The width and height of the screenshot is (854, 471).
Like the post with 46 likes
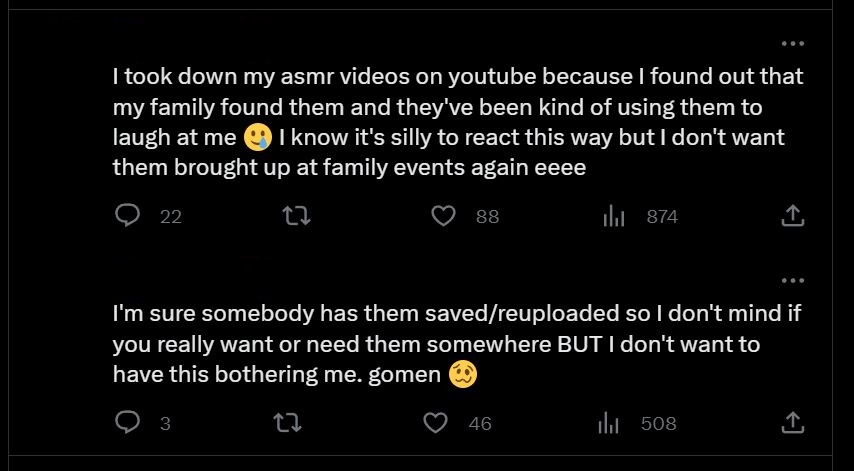(435, 423)
